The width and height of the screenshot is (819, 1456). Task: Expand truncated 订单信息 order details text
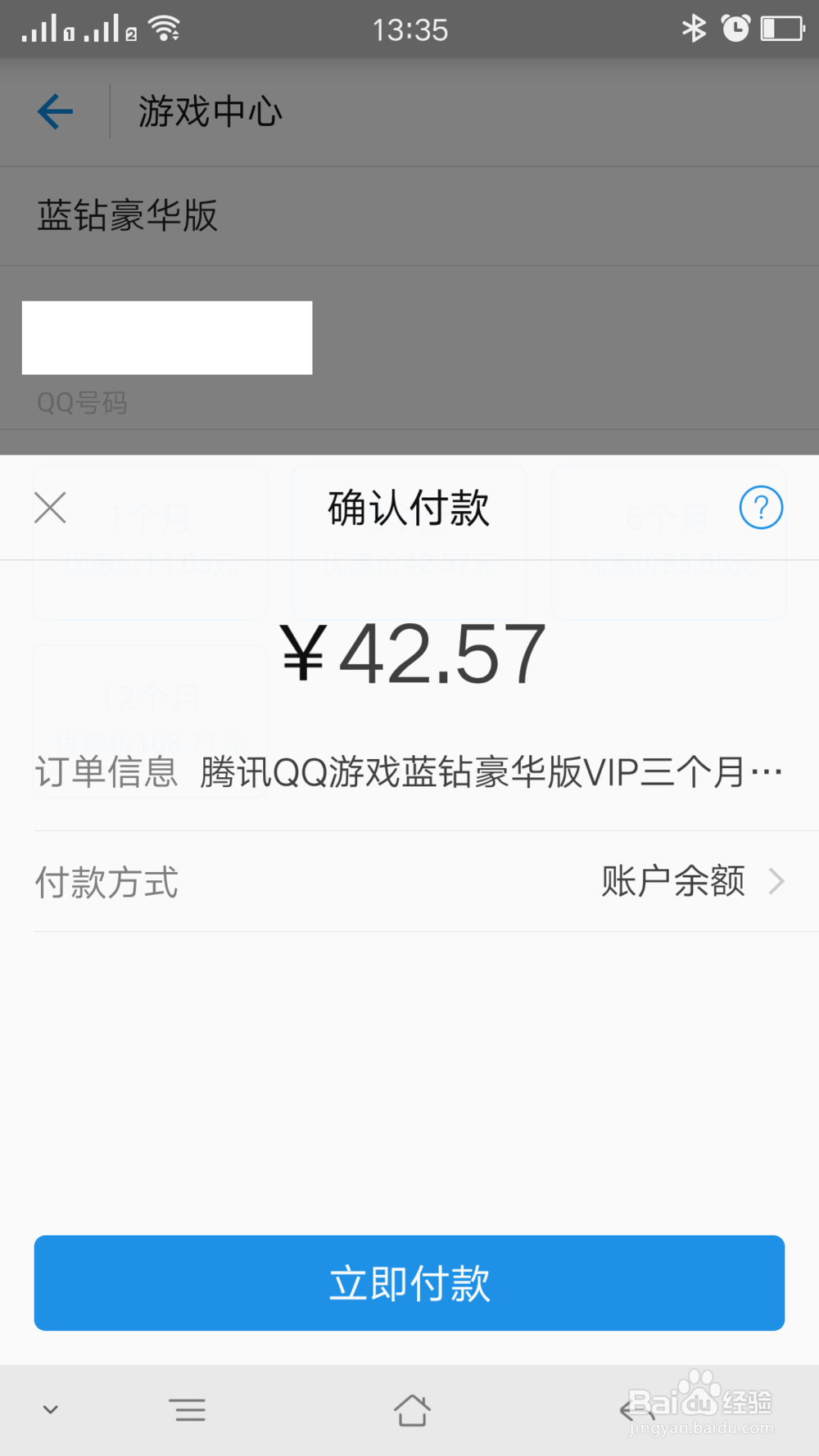[x=491, y=771]
